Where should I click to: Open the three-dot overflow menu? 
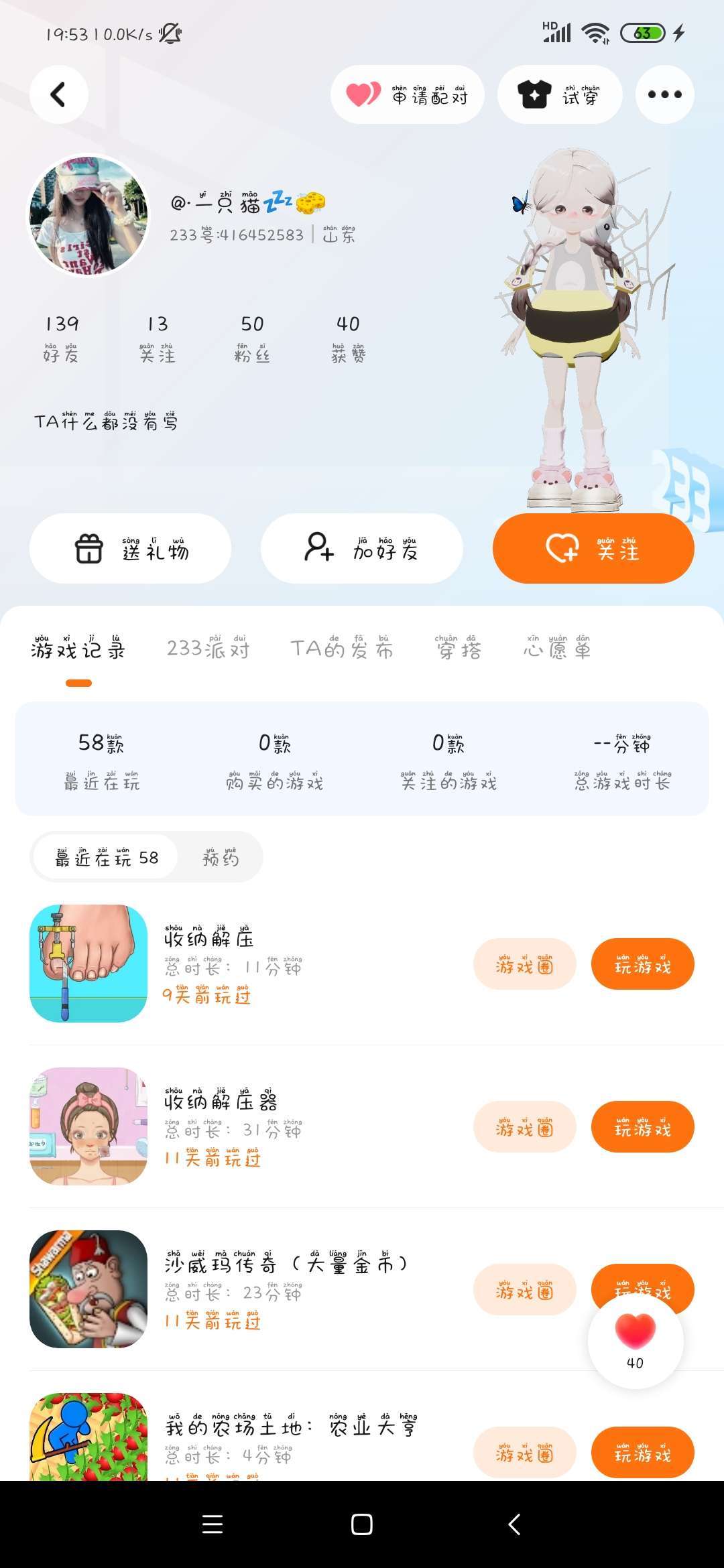(664, 94)
